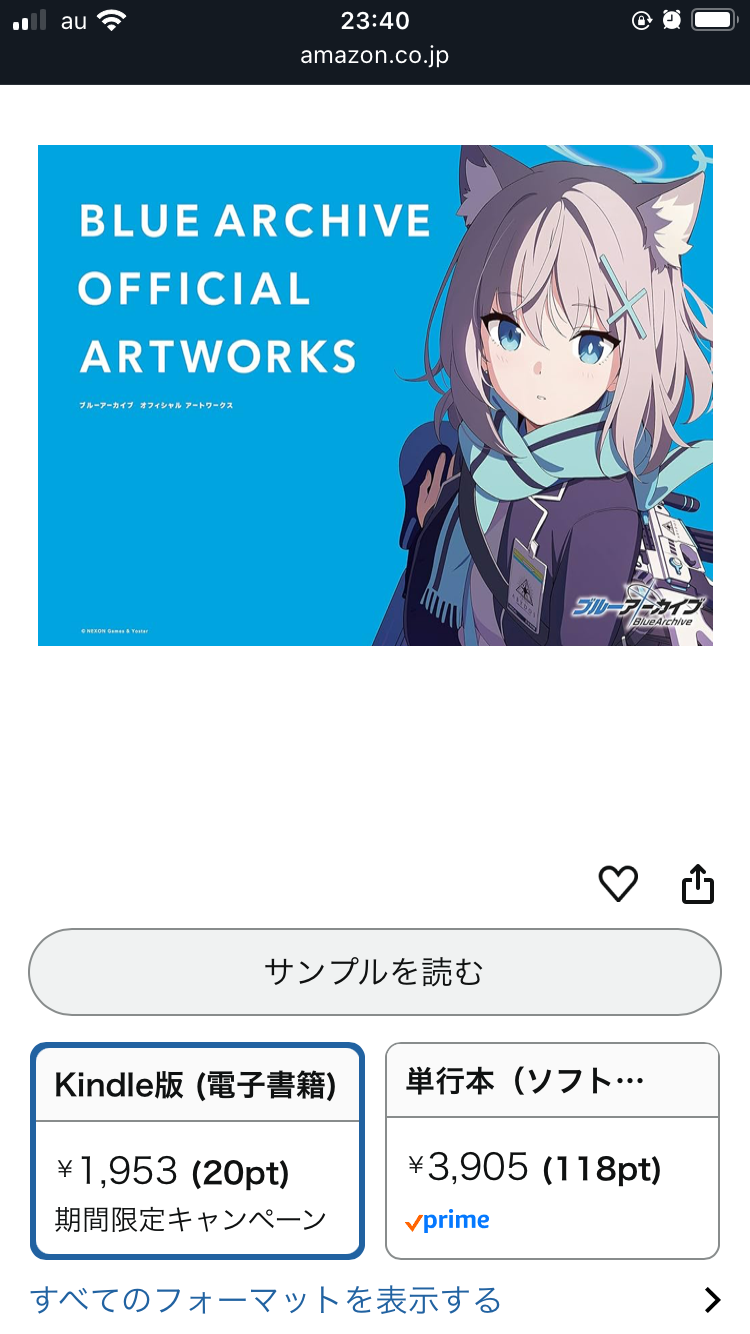Open the Blue Archive Official Artworks cover image
750x1334 pixels.
(x=375, y=395)
